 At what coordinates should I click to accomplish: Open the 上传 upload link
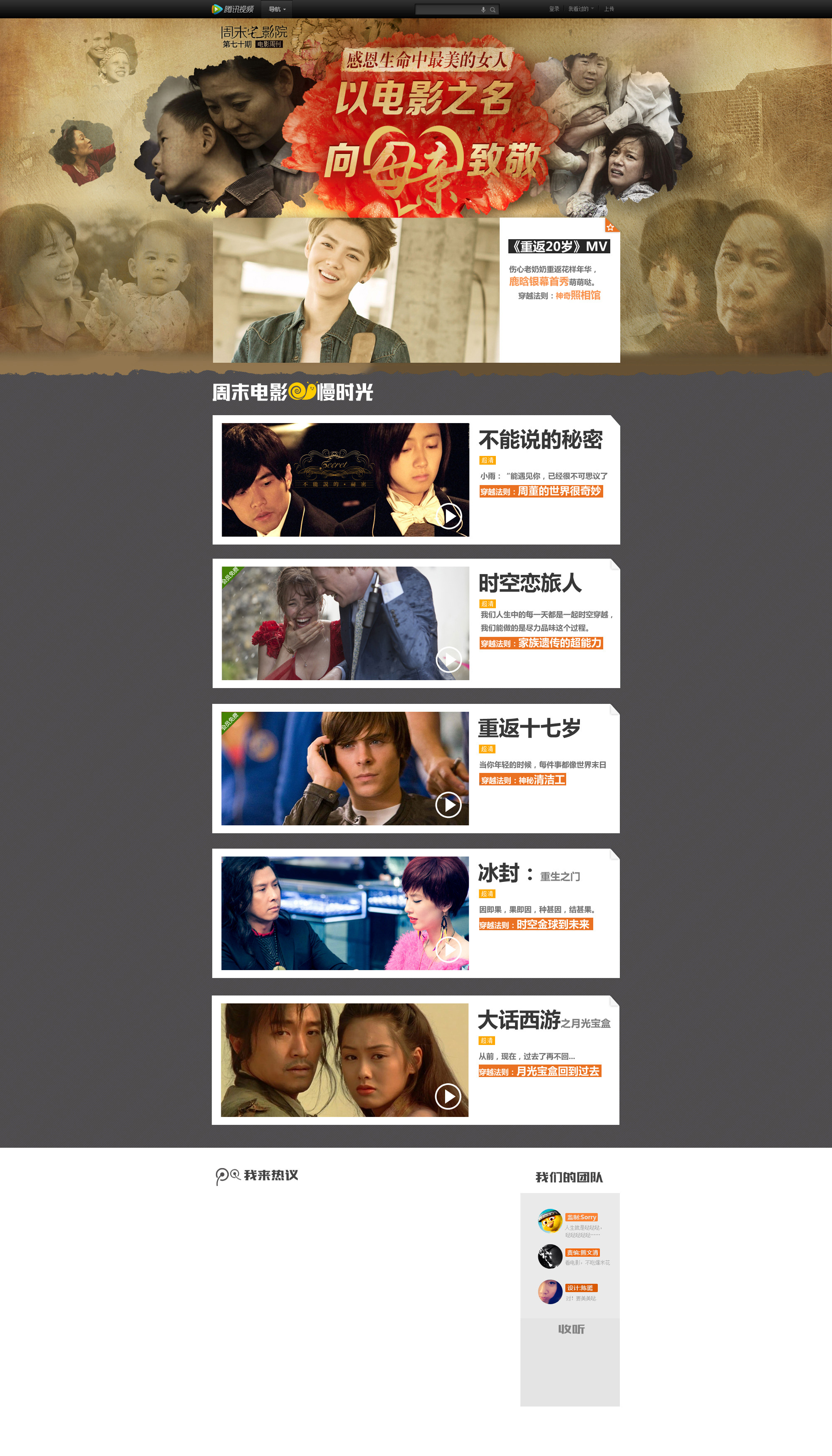[x=609, y=9]
